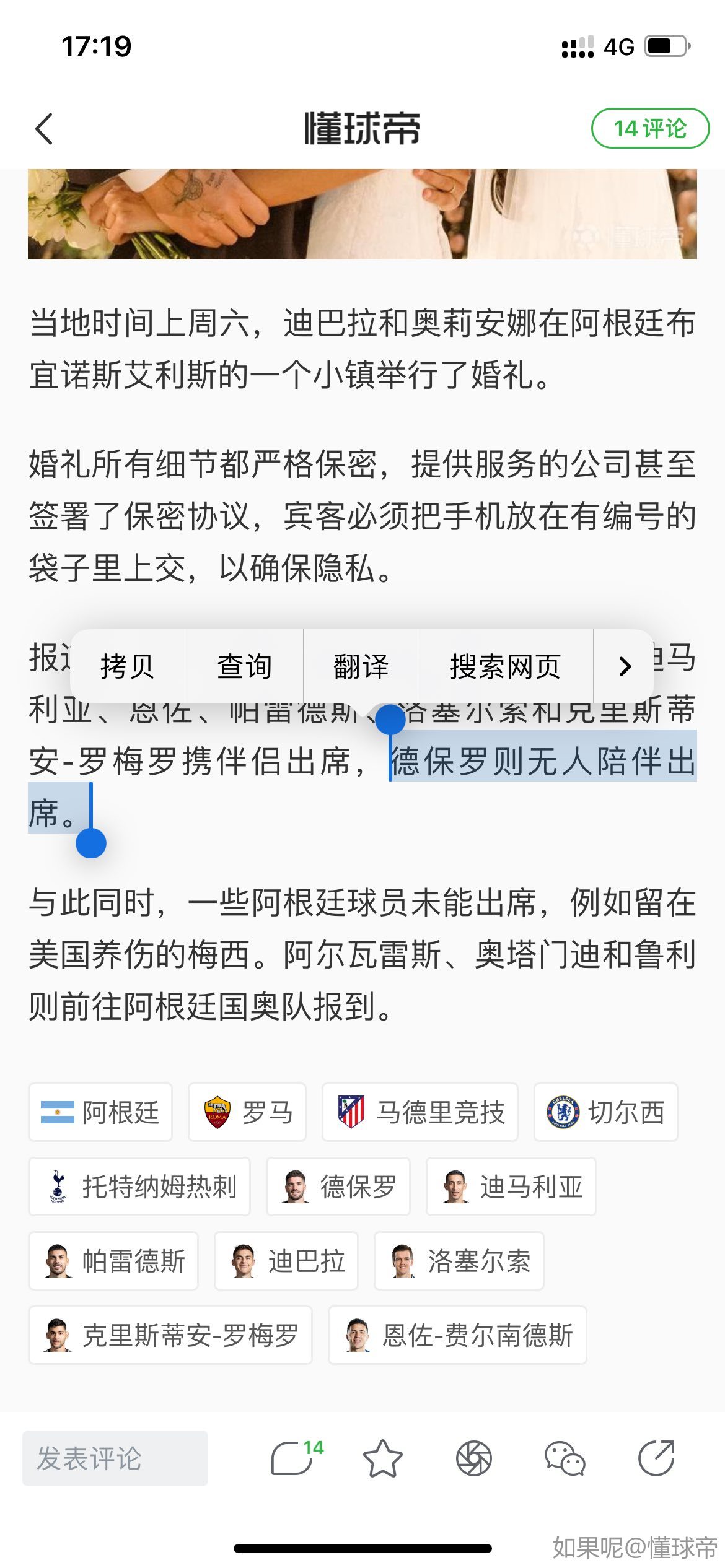Open the 14评论 comments button
The width and height of the screenshot is (725, 1568).
click(x=650, y=129)
